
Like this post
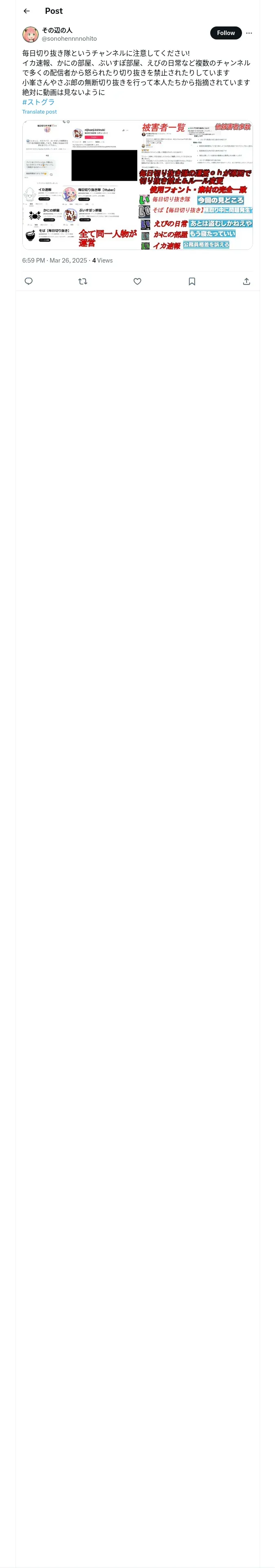pyautogui.click(x=137, y=281)
